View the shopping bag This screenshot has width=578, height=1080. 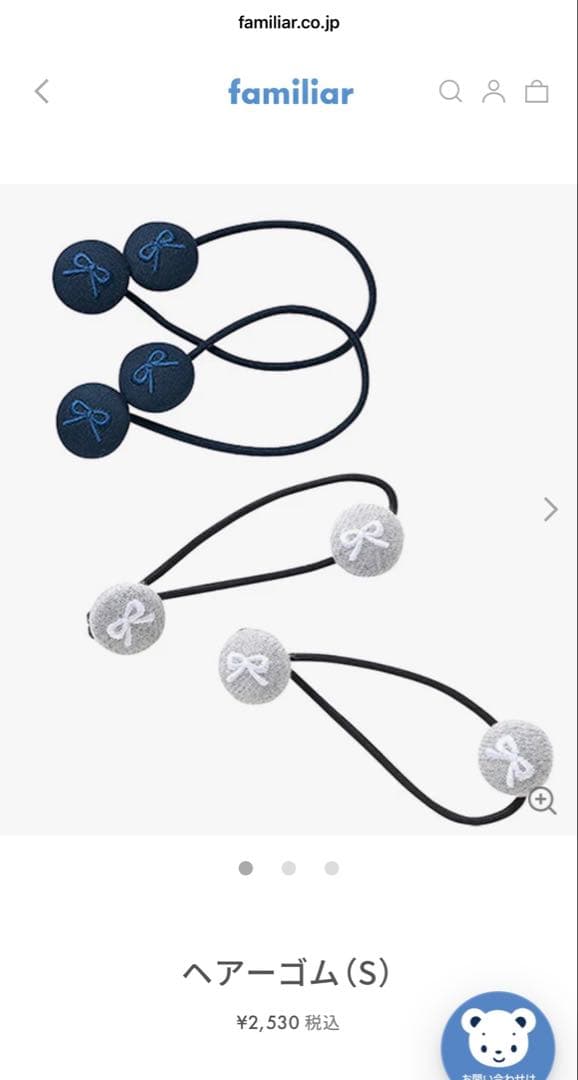pyautogui.click(x=537, y=91)
